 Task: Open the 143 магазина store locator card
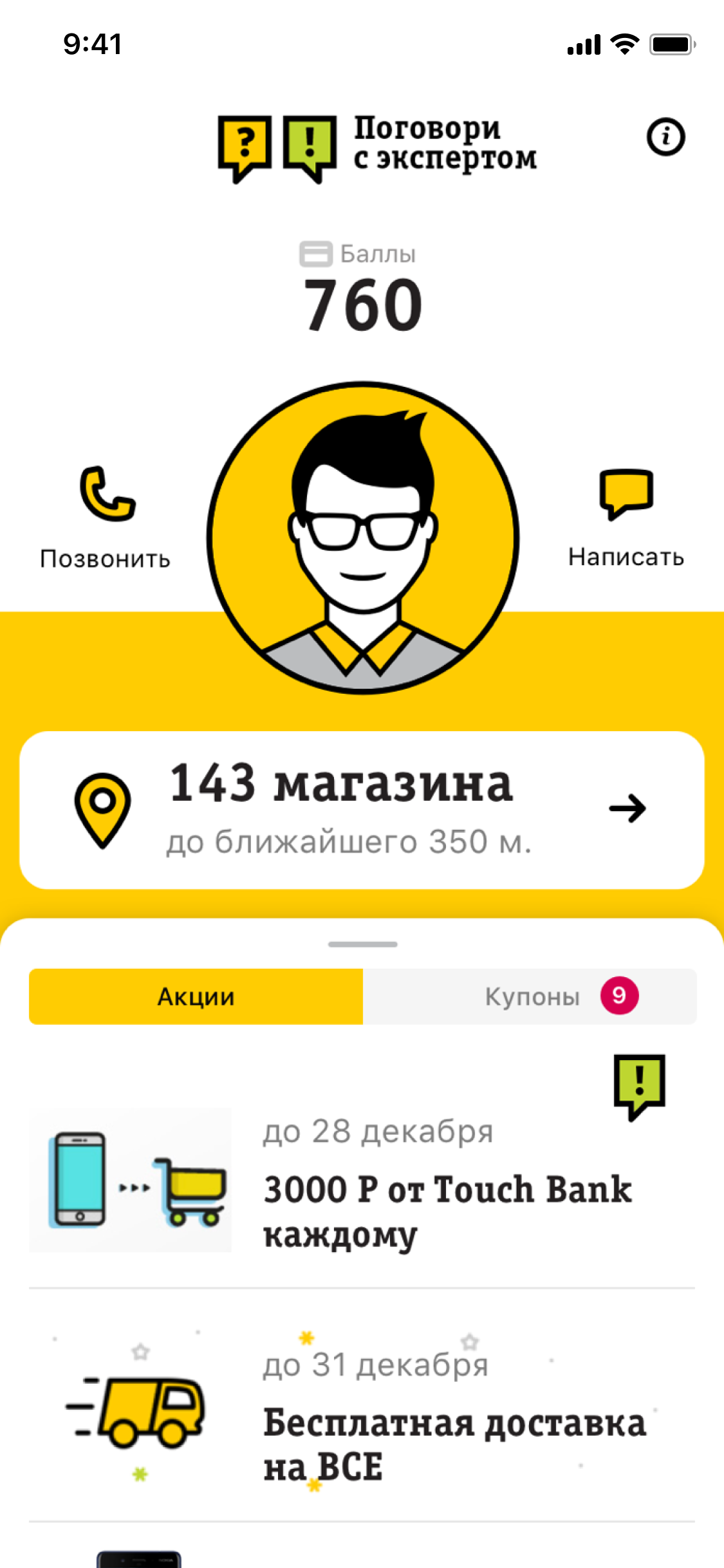pos(362,810)
